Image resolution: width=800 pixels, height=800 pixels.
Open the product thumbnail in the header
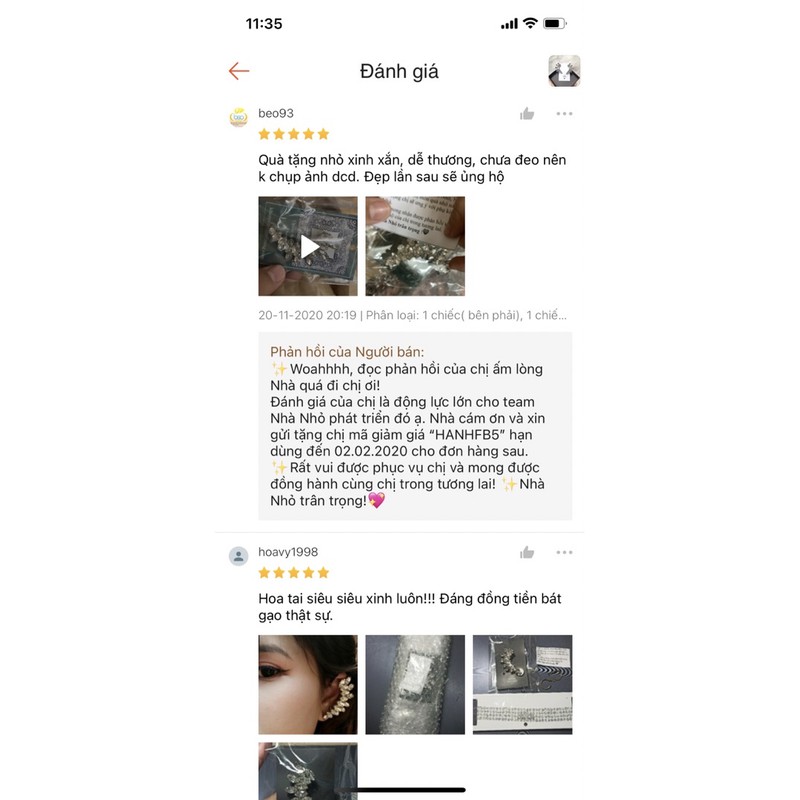click(x=564, y=71)
